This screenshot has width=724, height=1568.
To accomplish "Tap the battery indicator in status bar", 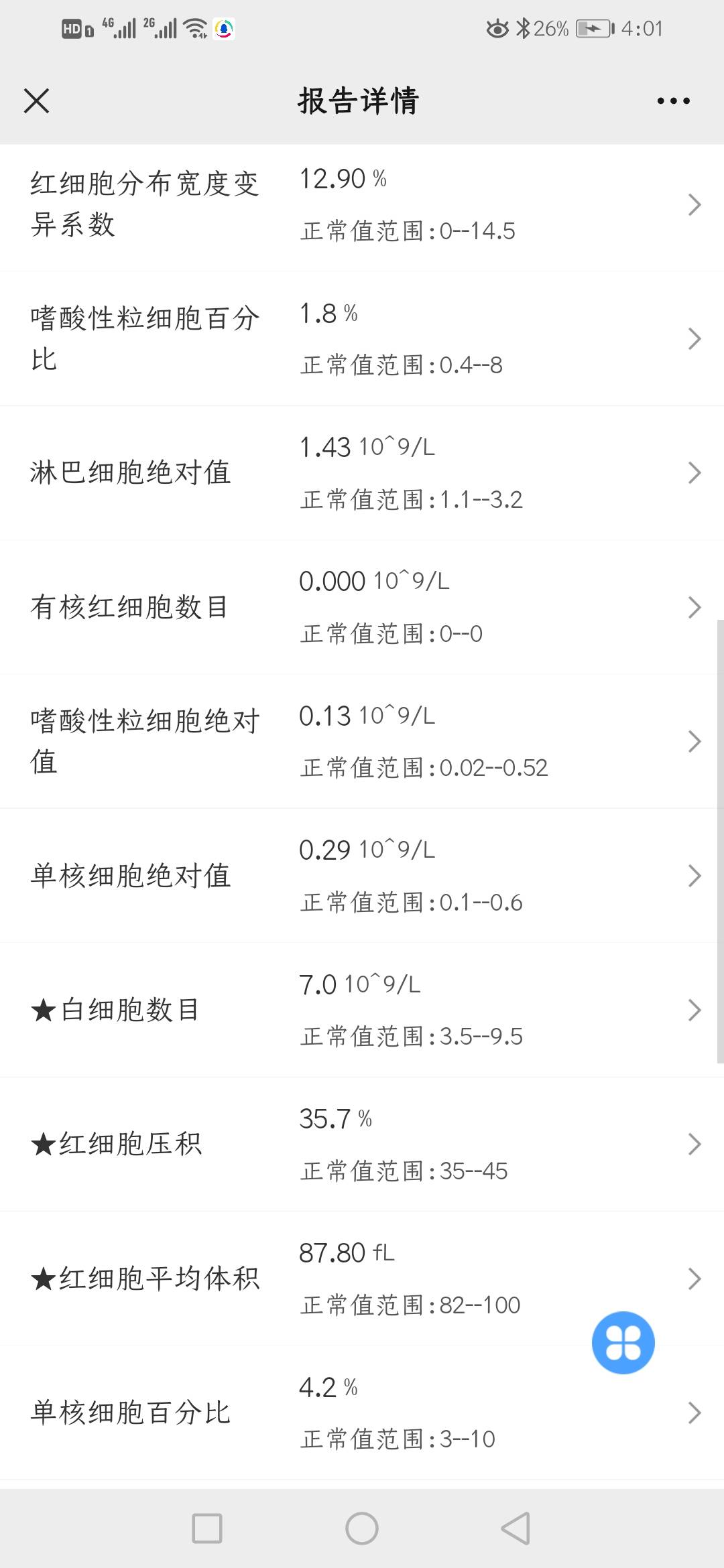I will coord(593,28).
